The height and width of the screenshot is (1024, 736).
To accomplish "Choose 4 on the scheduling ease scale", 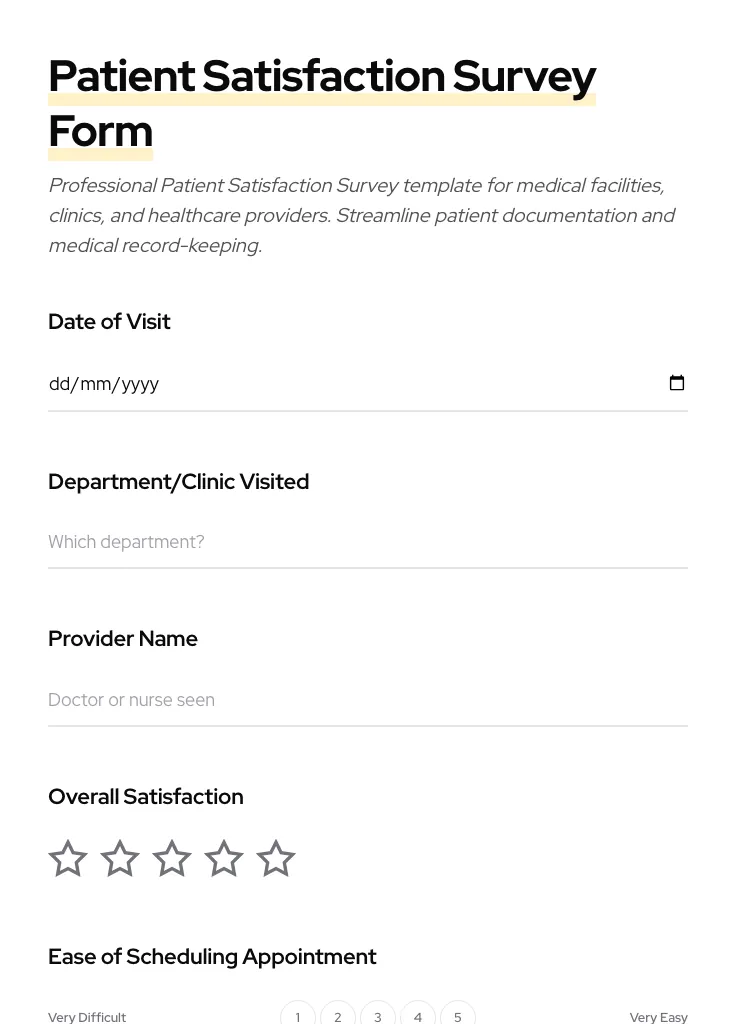I will click(x=417, y=1017).
